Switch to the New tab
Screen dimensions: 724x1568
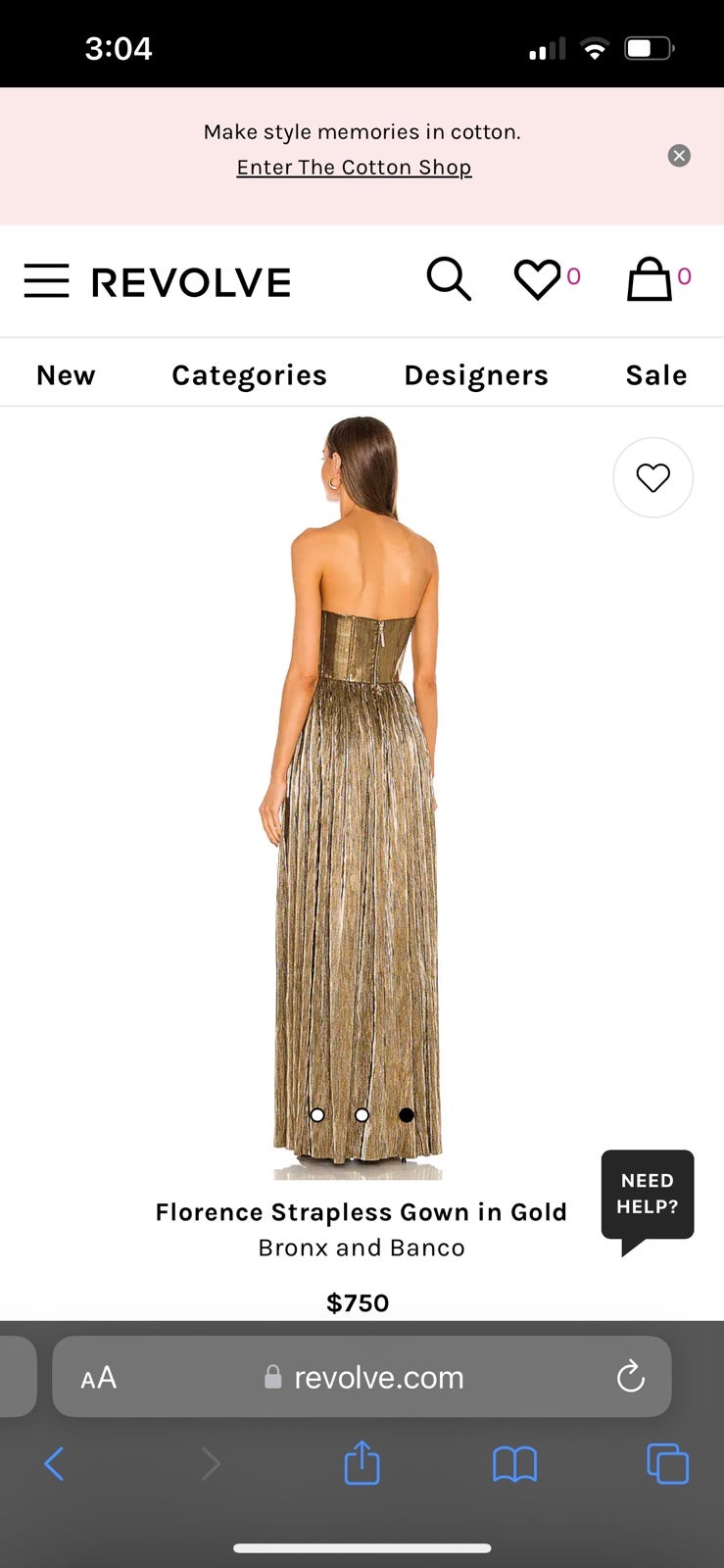(x=66, y=375)
